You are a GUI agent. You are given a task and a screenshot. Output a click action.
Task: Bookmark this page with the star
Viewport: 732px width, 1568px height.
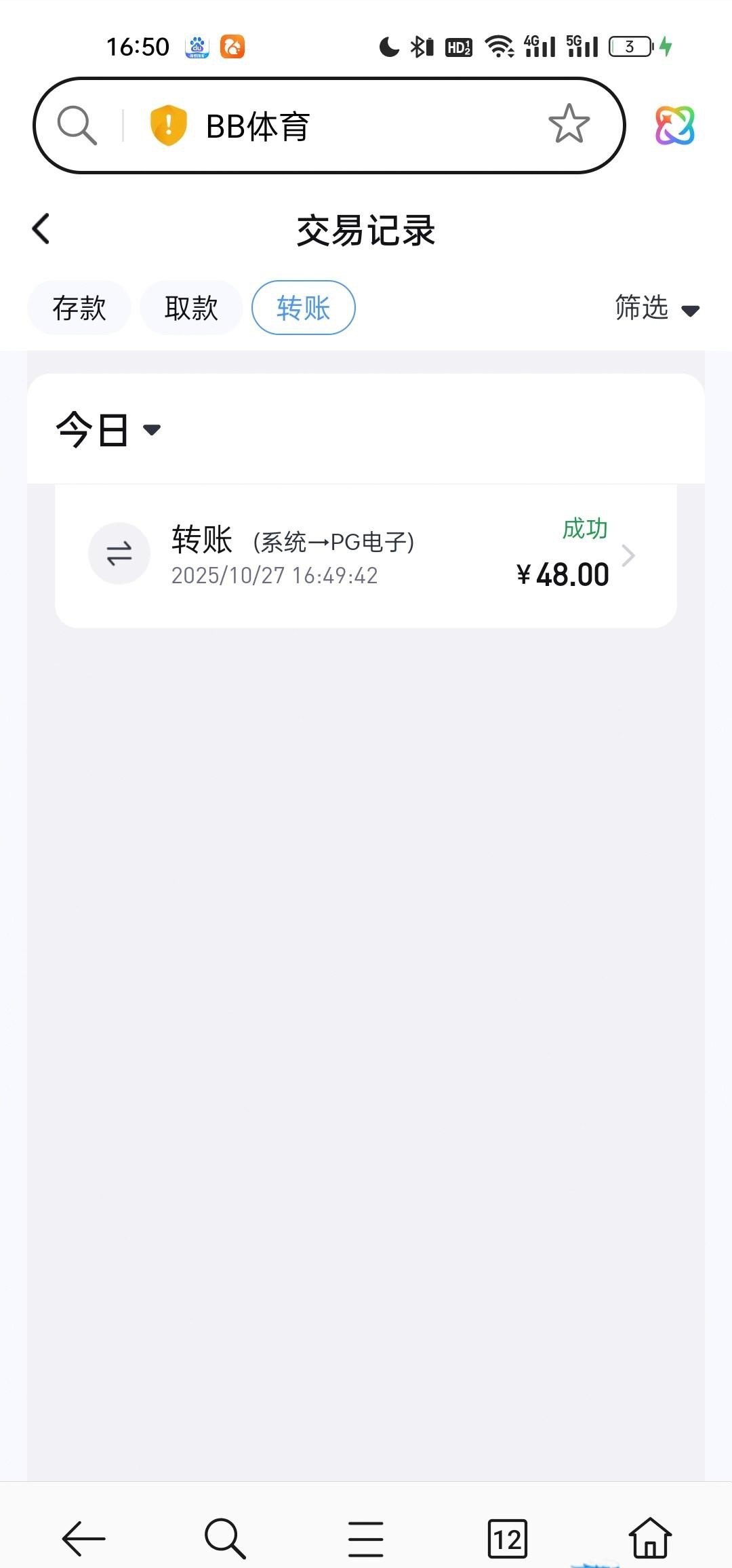569,125
